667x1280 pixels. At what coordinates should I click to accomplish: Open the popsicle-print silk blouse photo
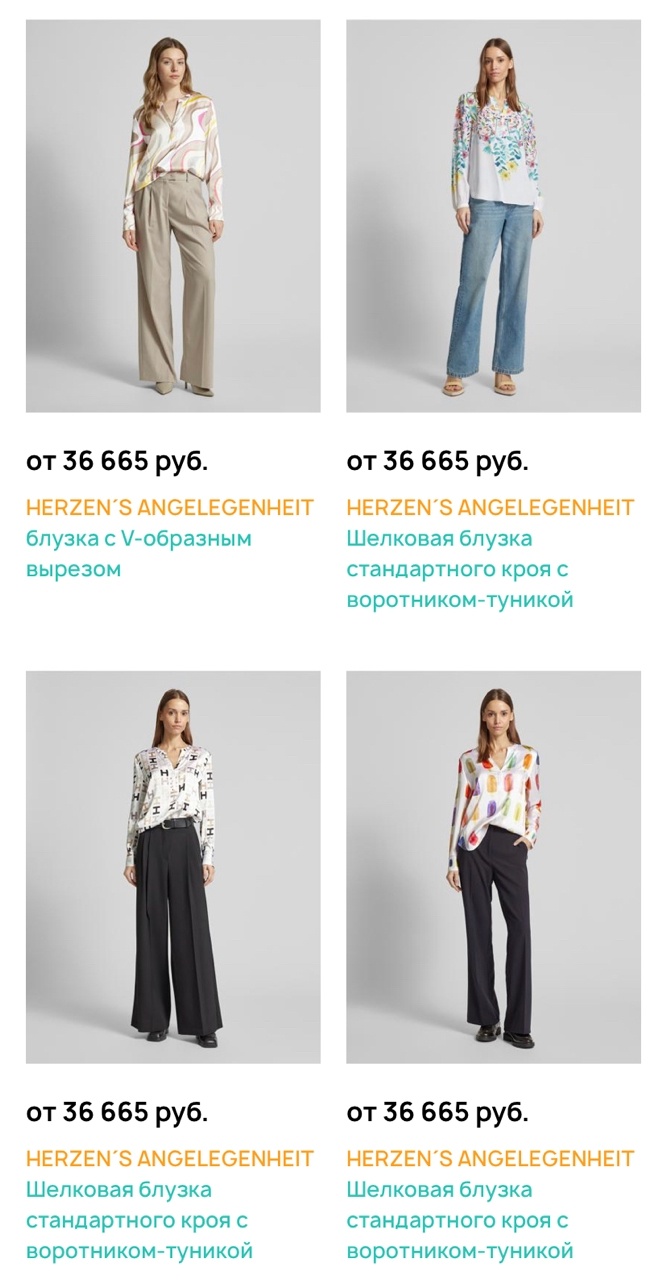[493, 866]
